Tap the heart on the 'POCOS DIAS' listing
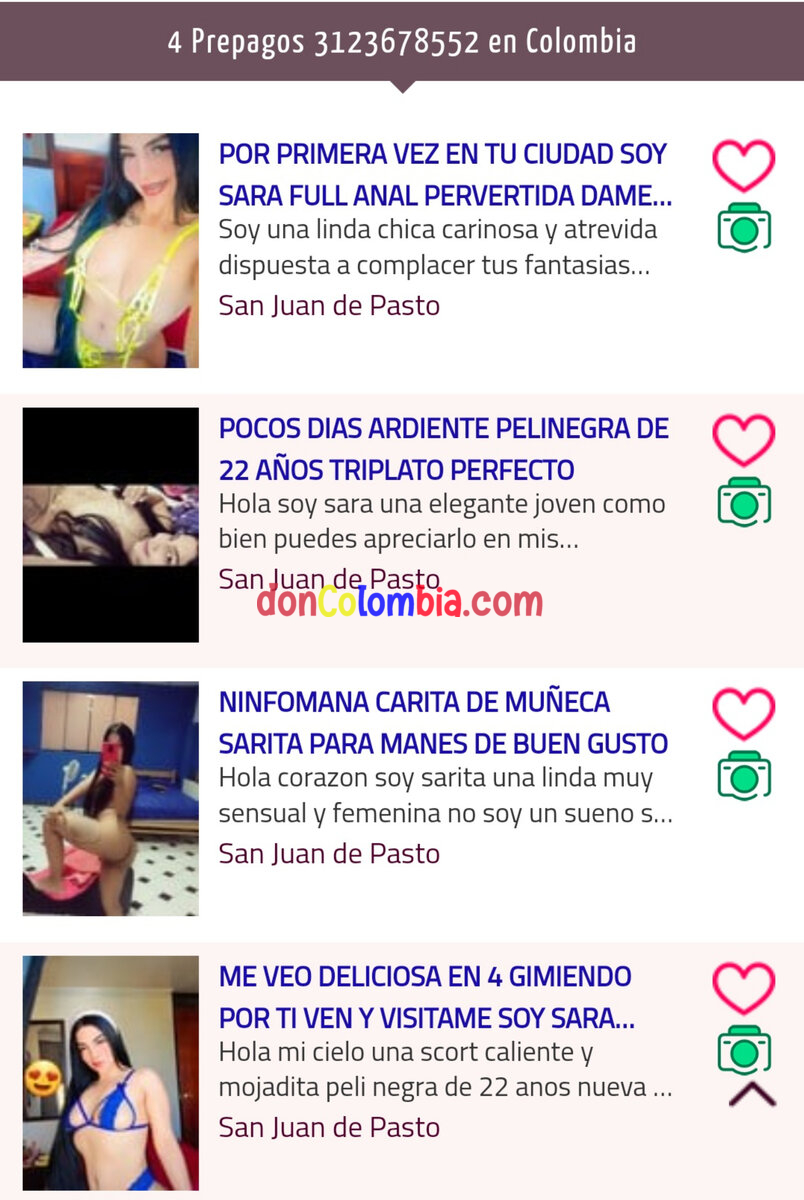Image resolution: width=804 pixels, height=1200 pixels. (x=743, y=439)
